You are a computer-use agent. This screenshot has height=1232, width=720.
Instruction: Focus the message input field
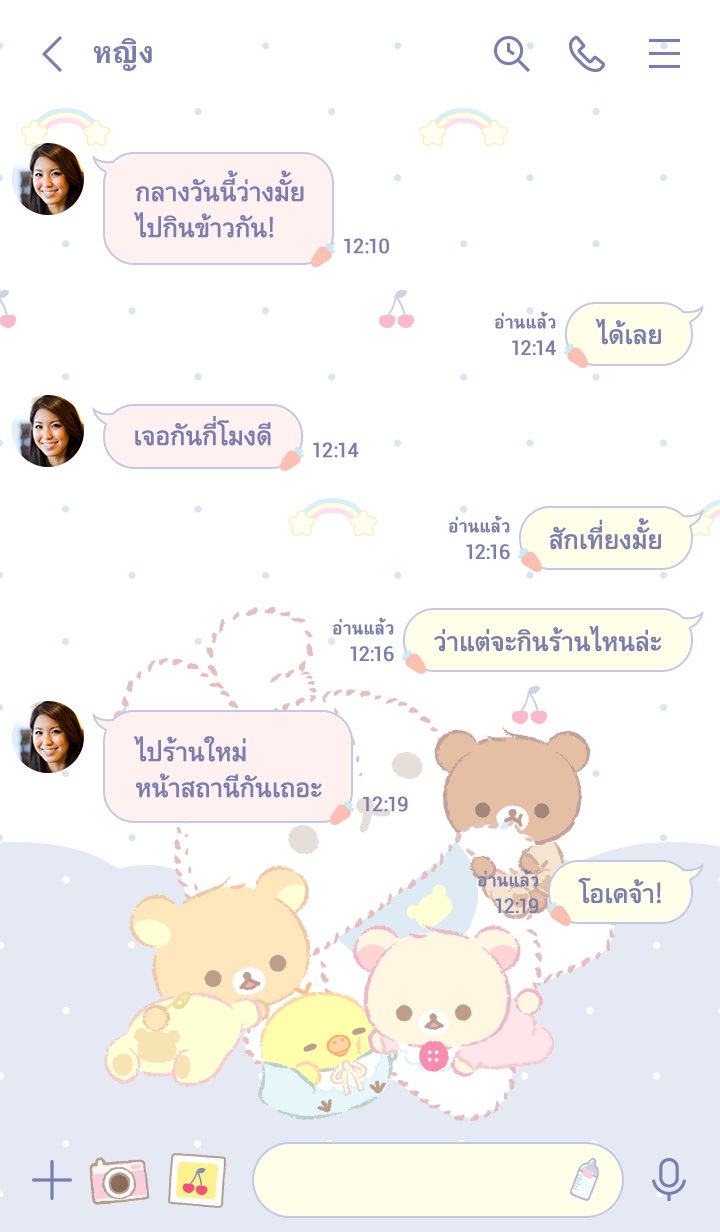click(410, 1181)
